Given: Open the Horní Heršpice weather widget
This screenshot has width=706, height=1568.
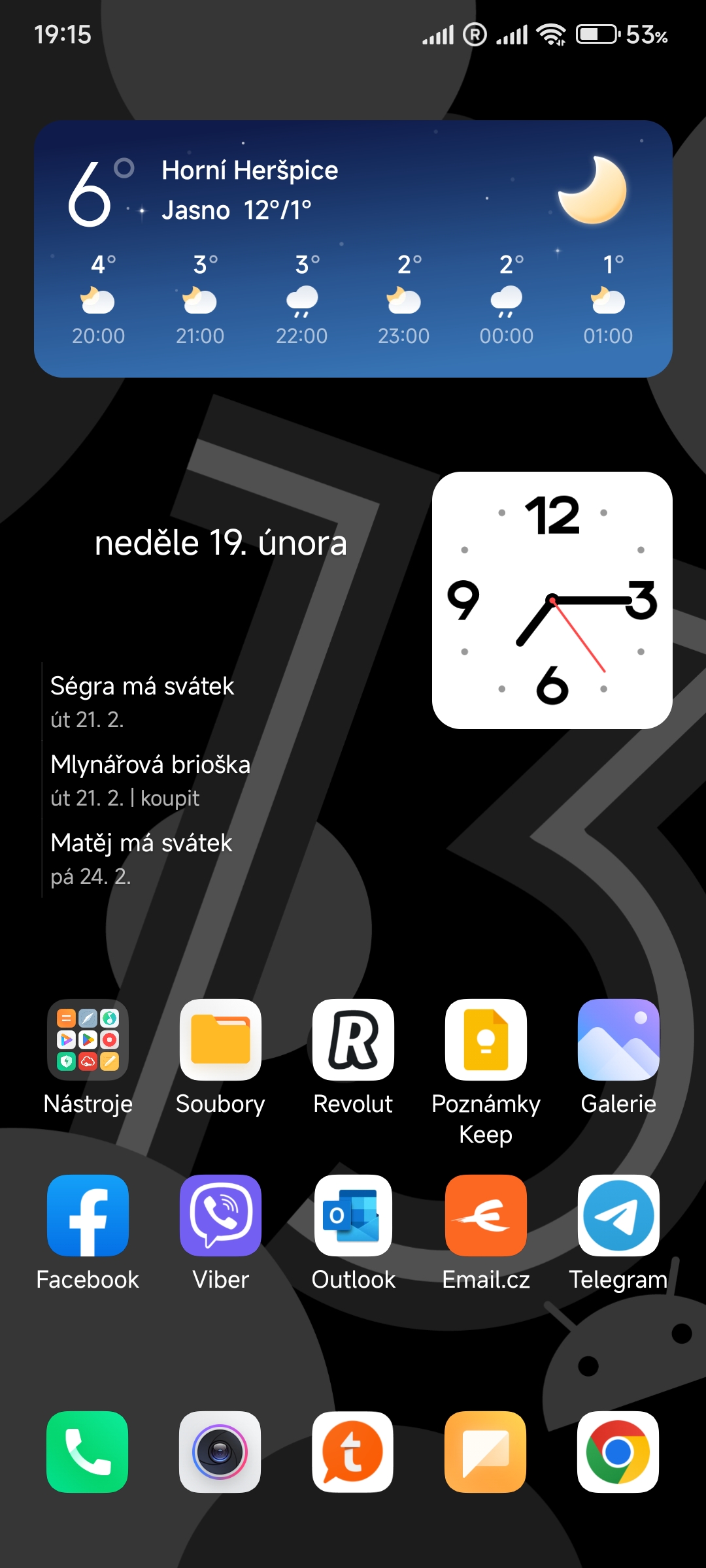Looking at the screenshot, I should 353,248.
